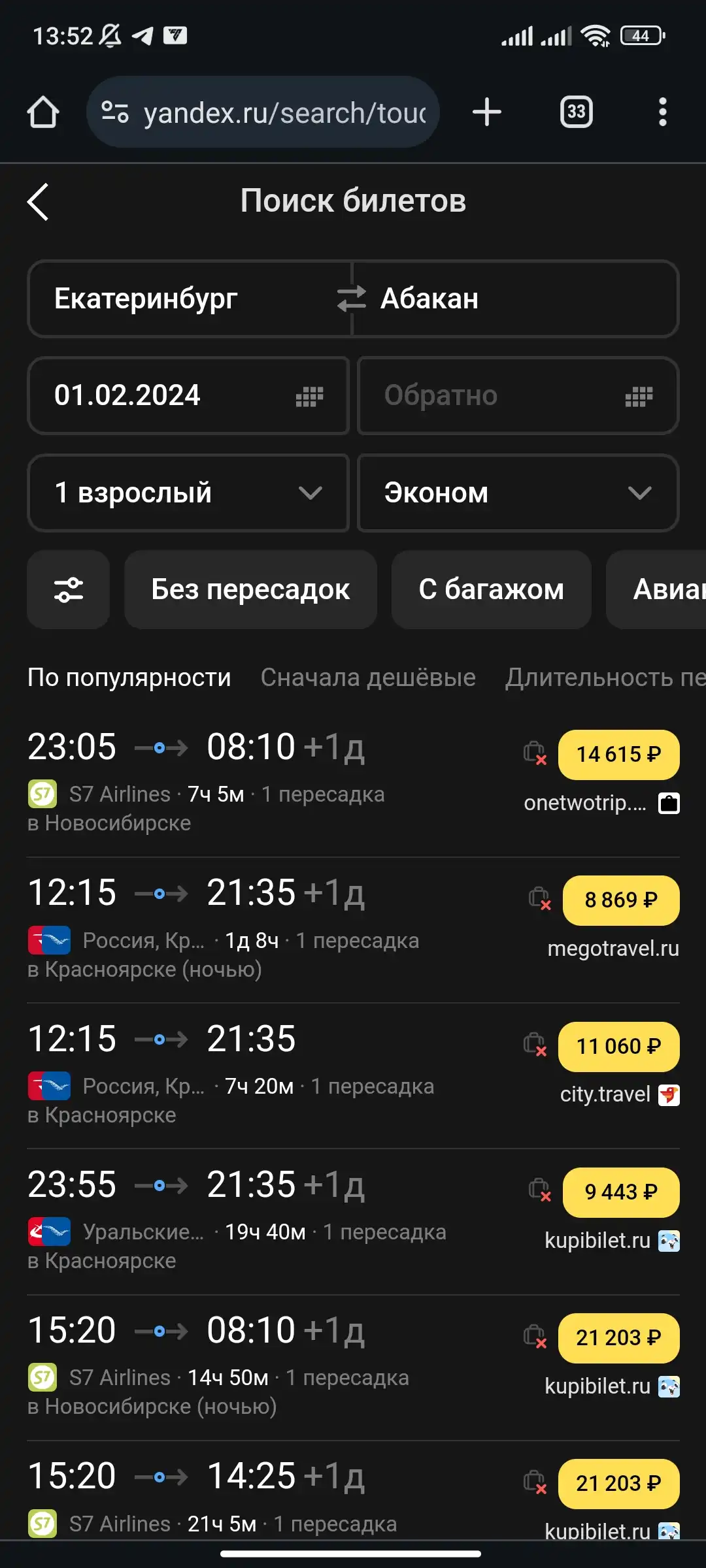The height and width of the screenshot is (1568, 706).
Task: Open a new browser tab
Action: (x=487, y=112)
